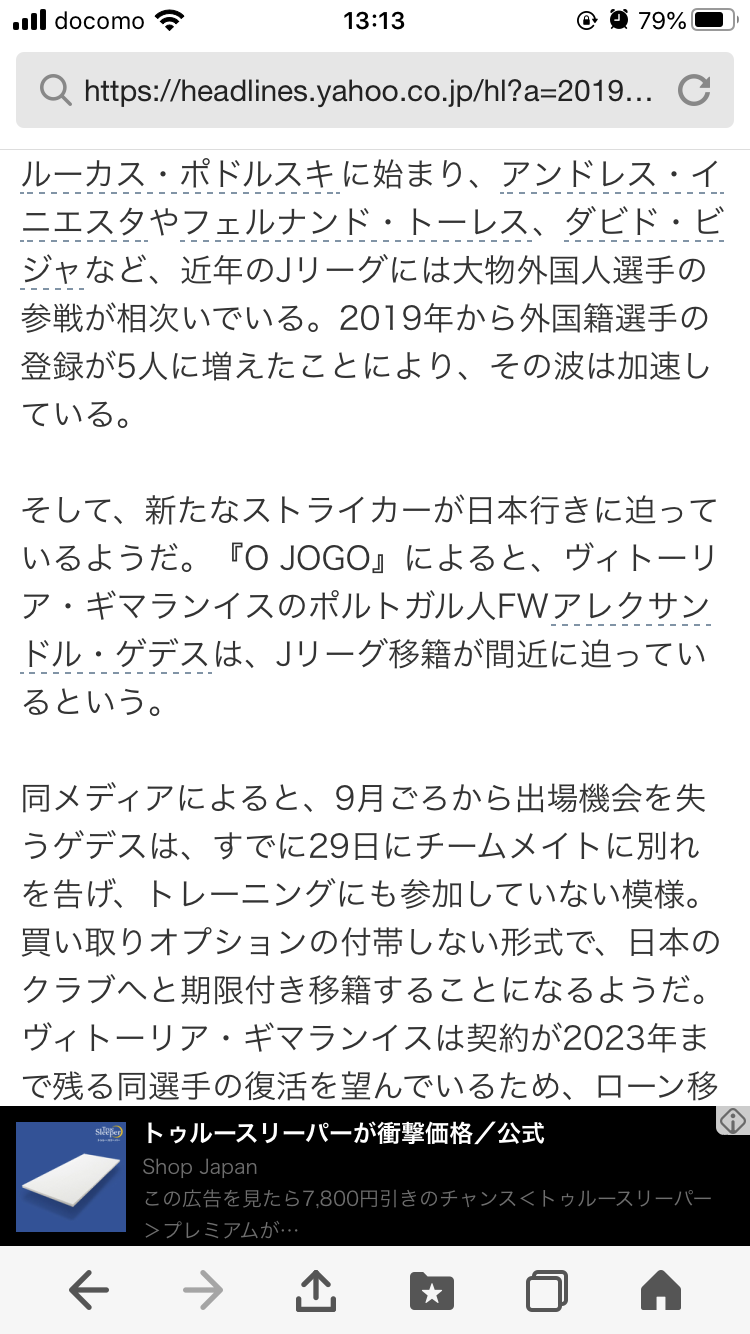Share this article page
Screen dimensions: 750x1334
tap(317, 1289)
